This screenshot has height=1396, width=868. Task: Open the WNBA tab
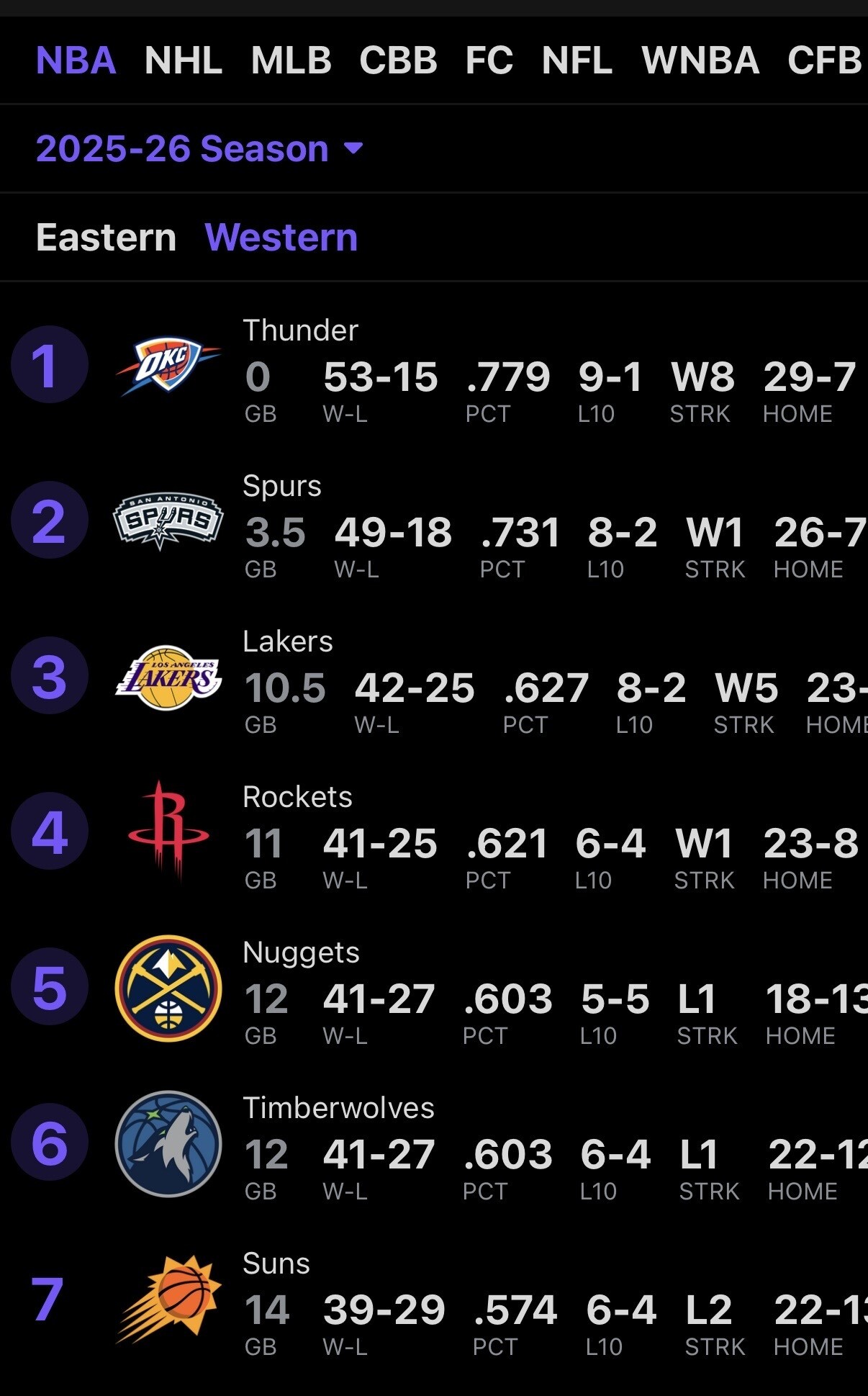click(700, 60)
